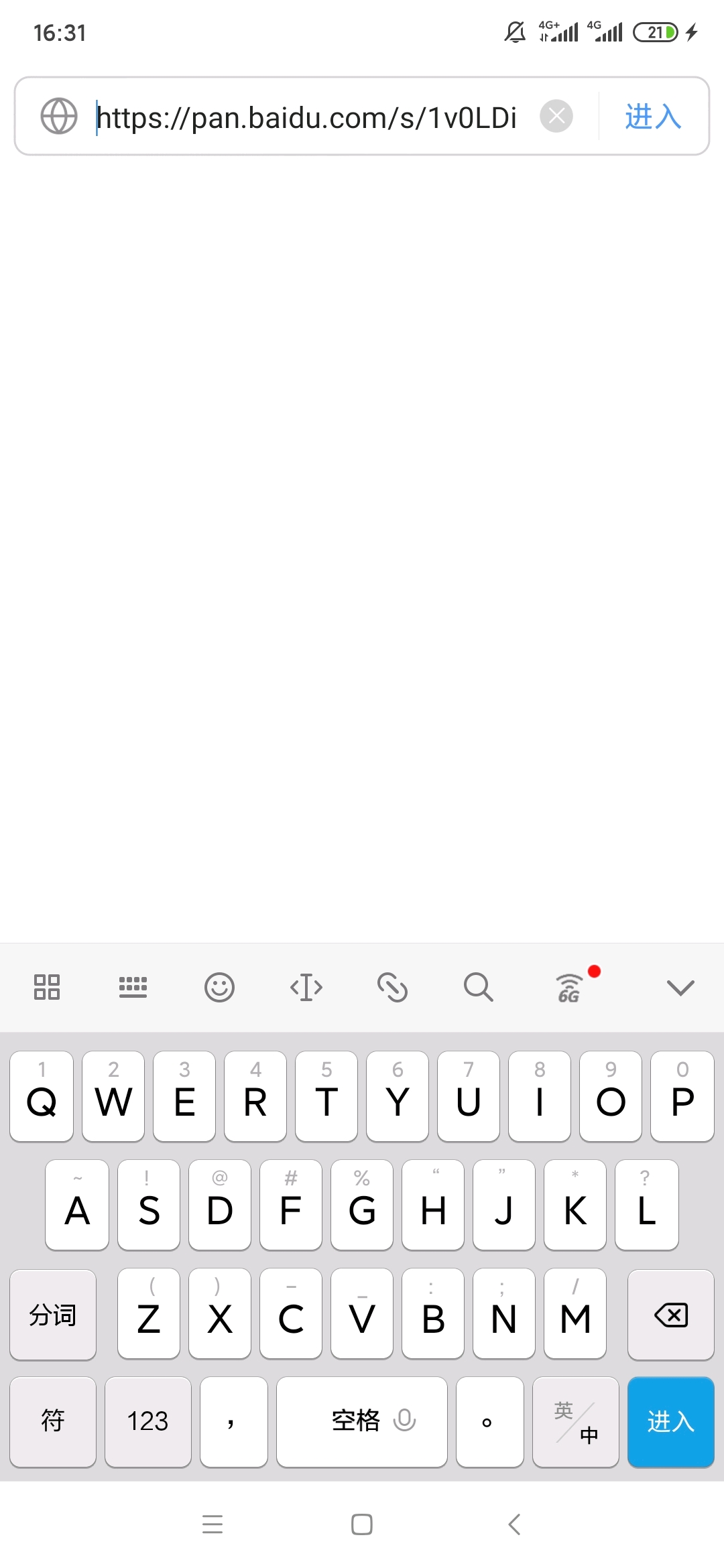Tap the backspace key
Viewport: 724px width, 1568px height.
670,1315
